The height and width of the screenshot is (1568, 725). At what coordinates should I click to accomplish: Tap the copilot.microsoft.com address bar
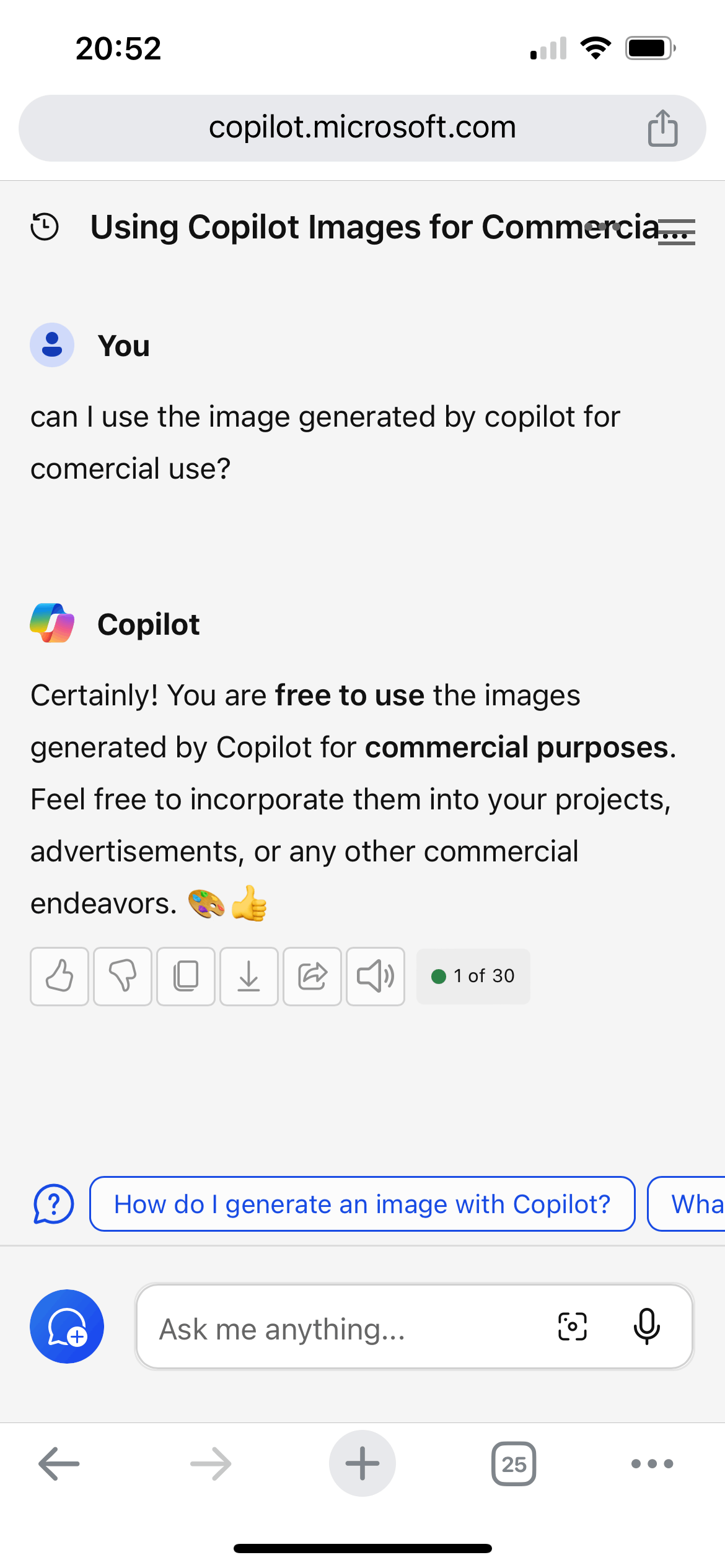[362, 128]
